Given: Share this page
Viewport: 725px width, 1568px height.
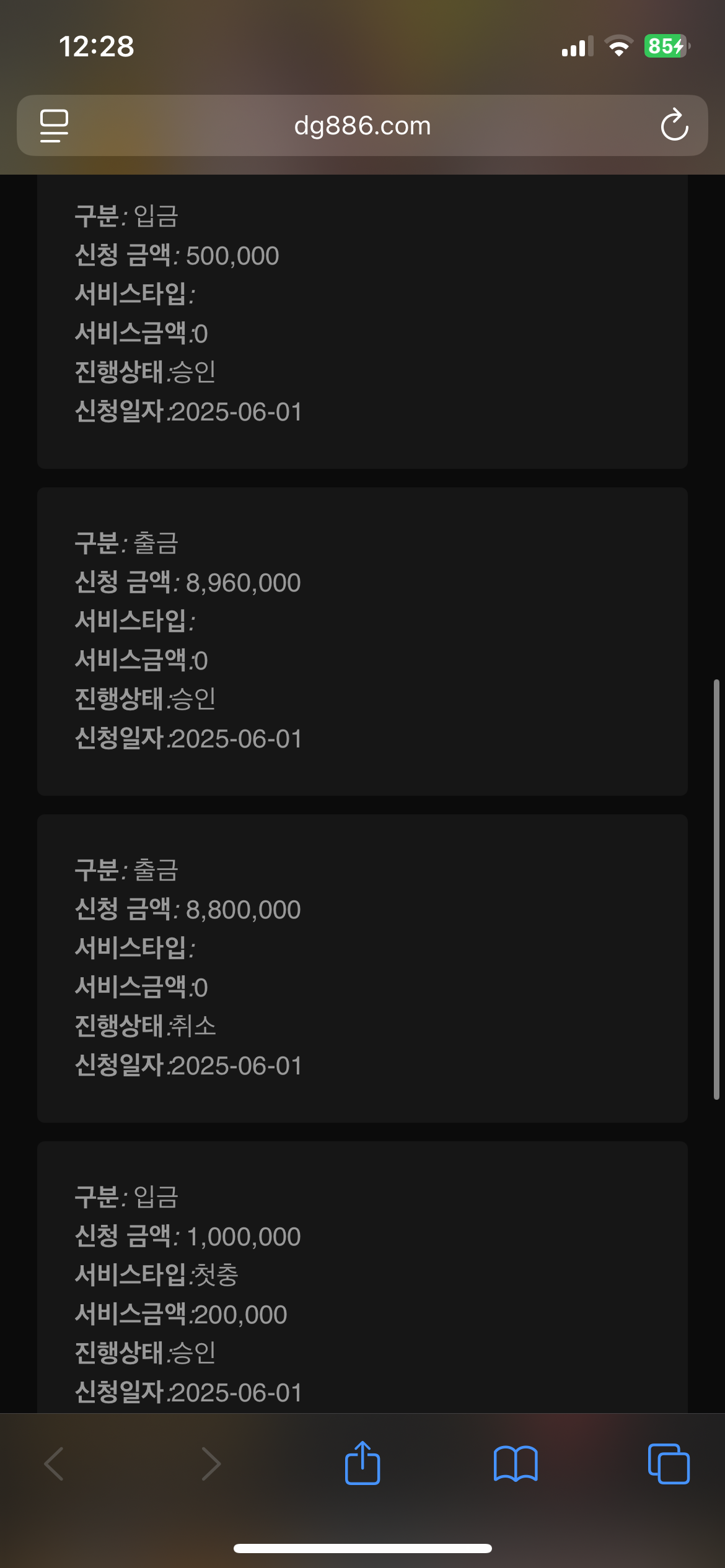Looking at the screenshot, I should click(362, 1463).
